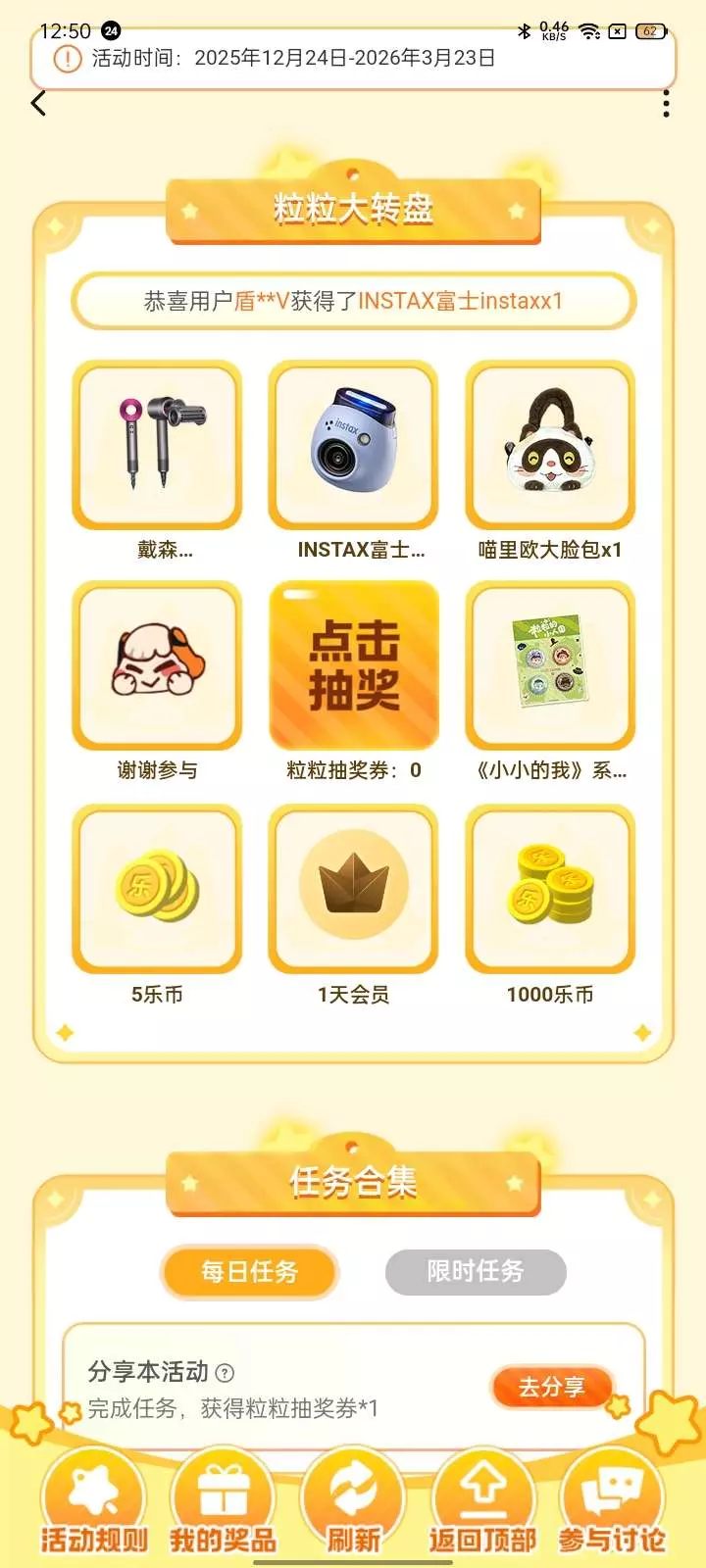This screenshot has height=1568, width=706.
Task: Switch to the 限时任务 tab
Action: click(x=476, y=1272)
